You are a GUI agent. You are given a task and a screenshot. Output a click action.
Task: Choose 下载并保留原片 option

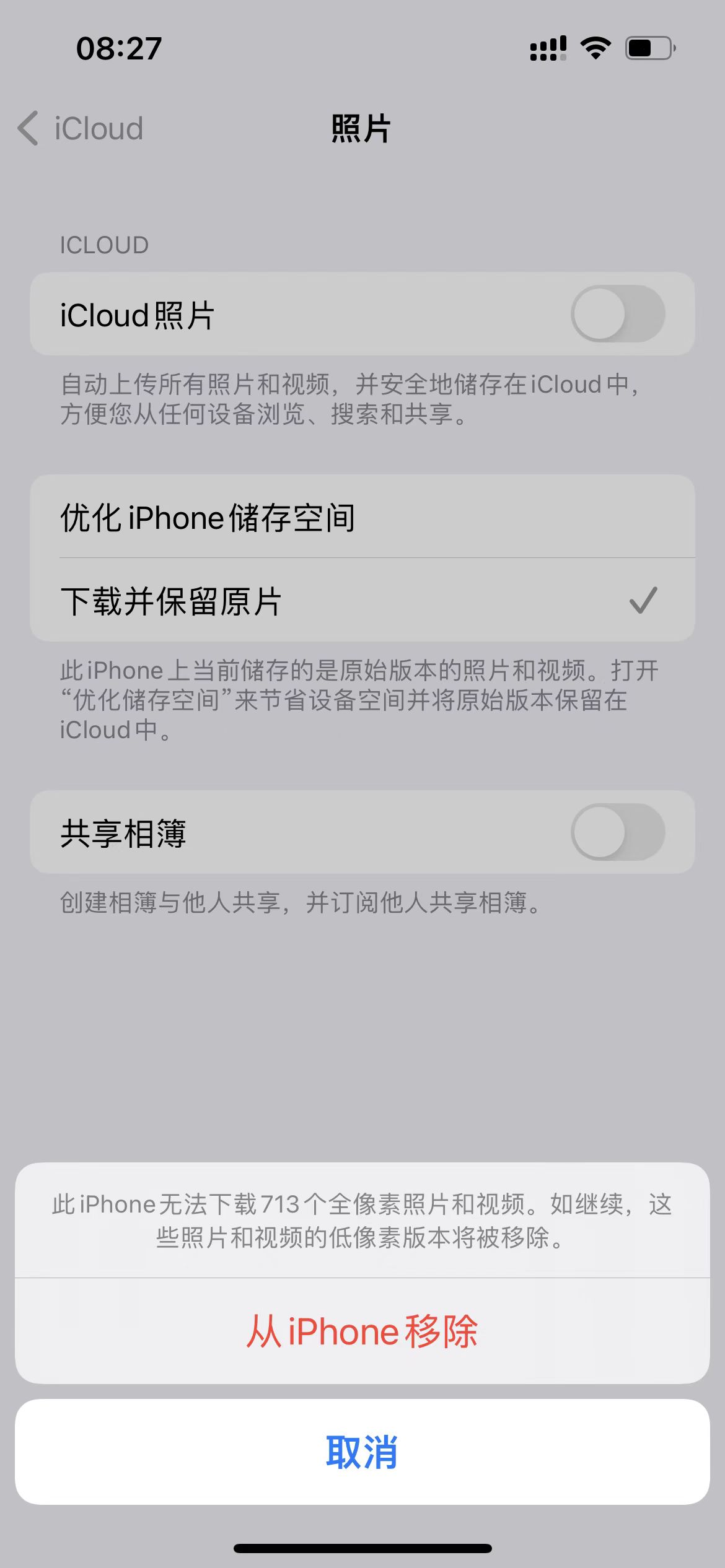[362, 601]
